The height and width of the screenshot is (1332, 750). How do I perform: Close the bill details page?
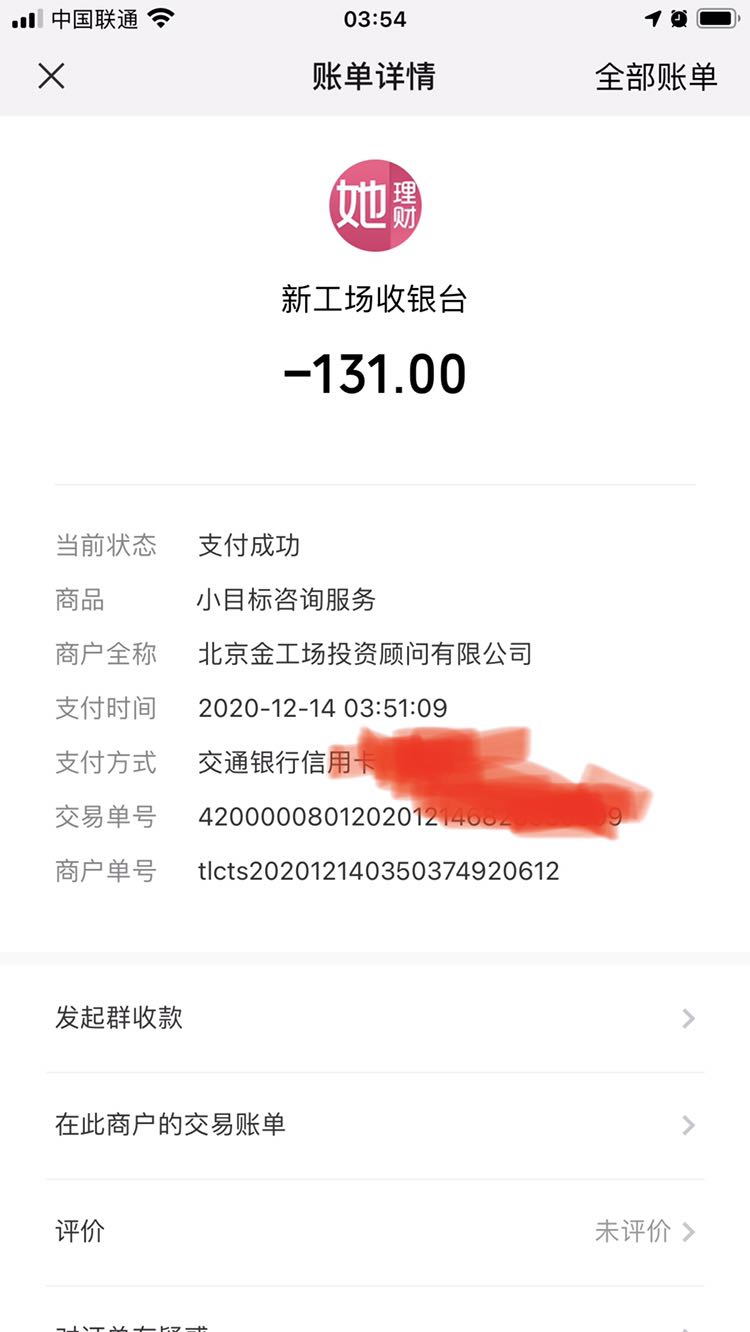[x=51, y=76]
